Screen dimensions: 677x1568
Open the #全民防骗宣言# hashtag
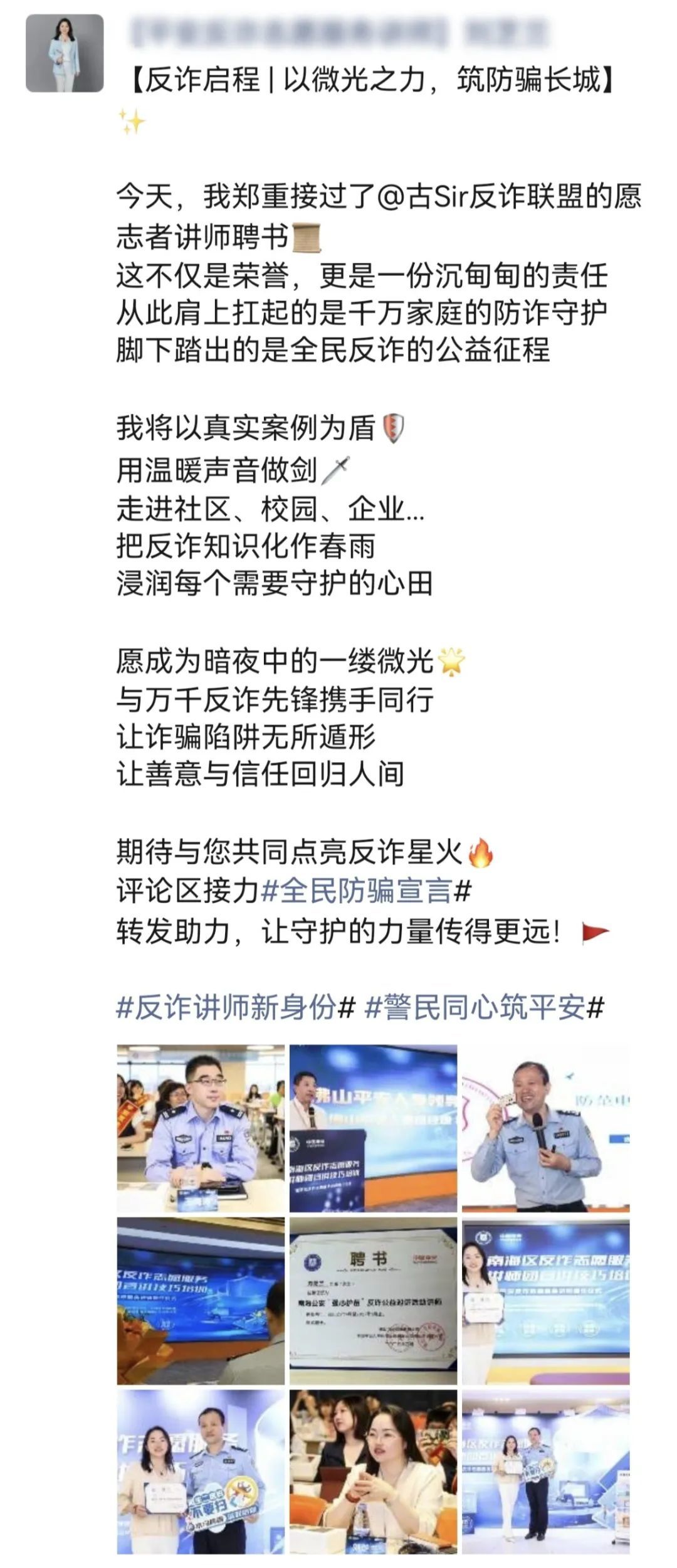point(365,891)
